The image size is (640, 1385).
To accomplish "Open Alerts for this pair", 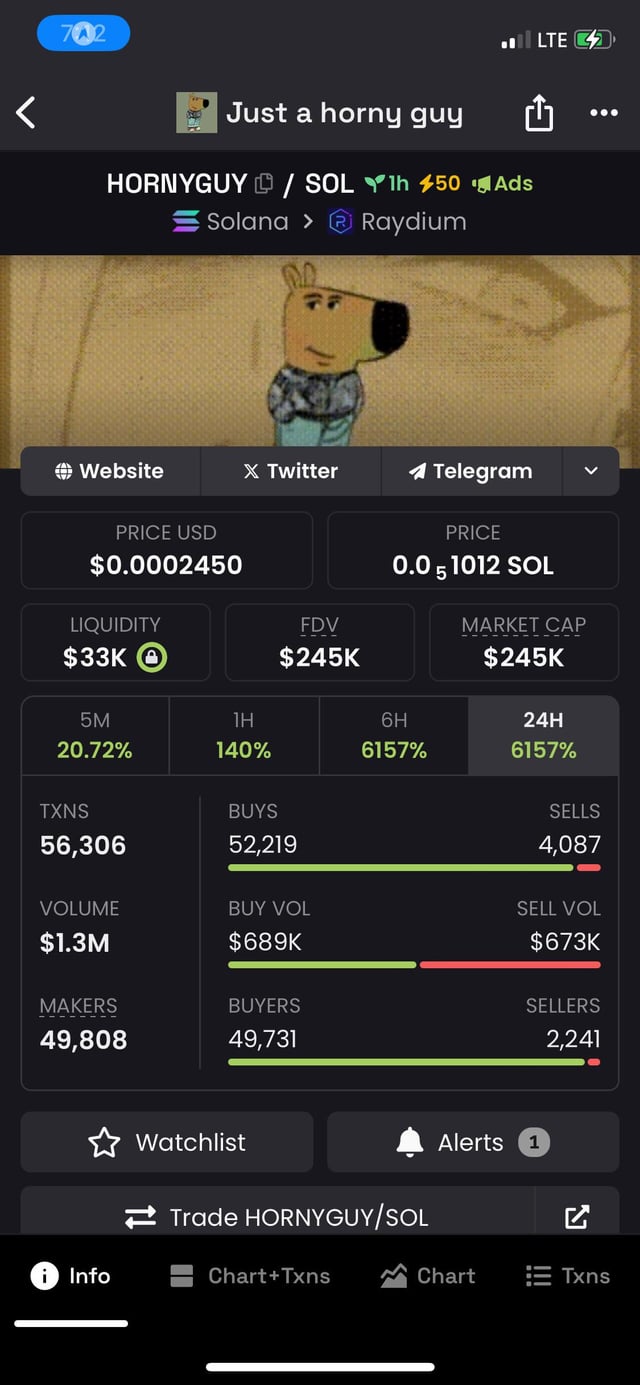I will pyautogui.click(x=473, y=1142).
